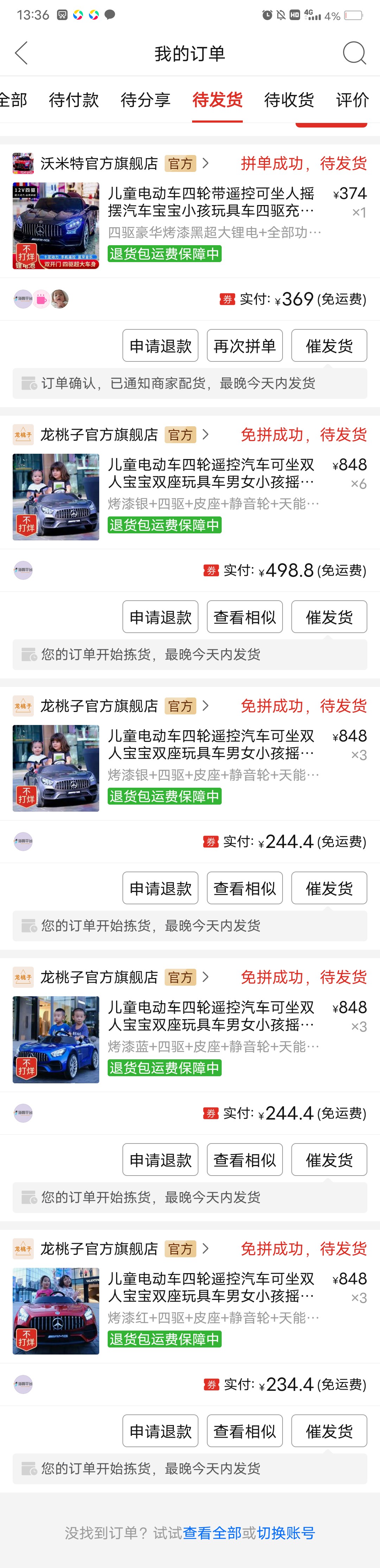Switch to the 评价 tab

[x=352, y=100]
